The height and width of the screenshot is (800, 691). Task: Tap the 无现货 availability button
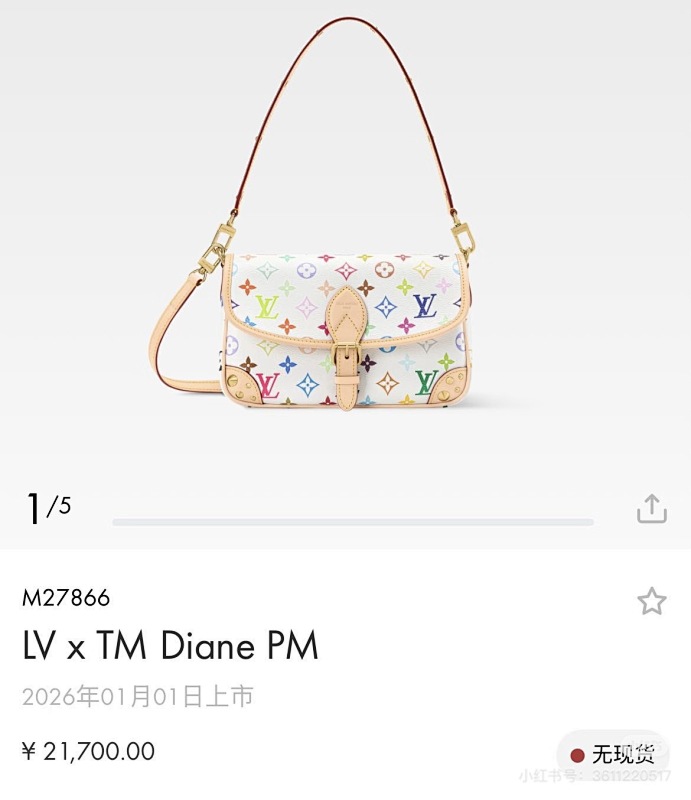click(x=612, y=754)
